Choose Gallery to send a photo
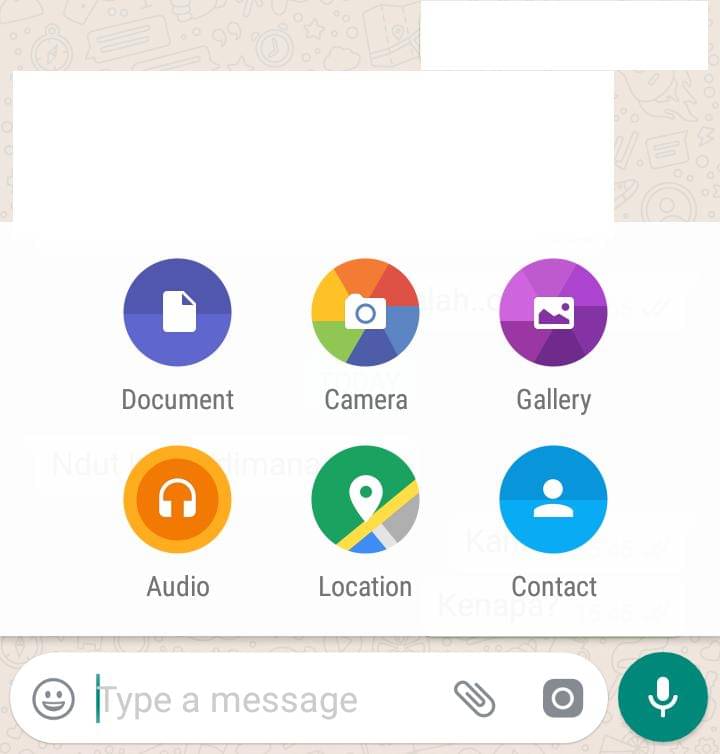This screenshot has width=720, height=754. point(553,312)
